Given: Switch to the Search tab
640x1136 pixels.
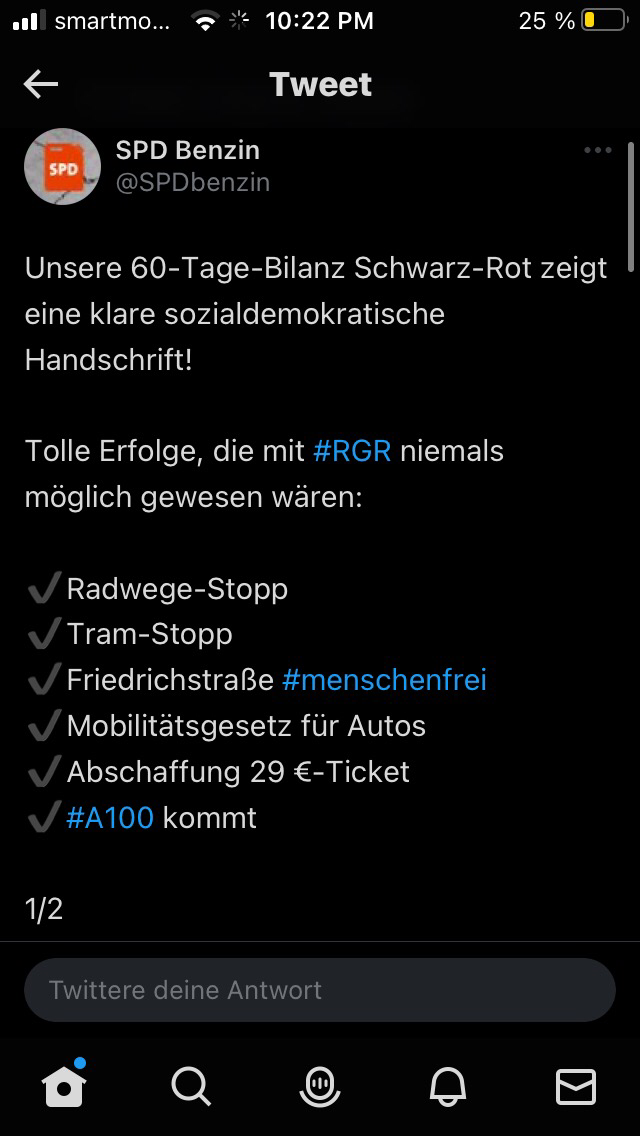Looking at the screenshot, I should tap(191, 1086).
